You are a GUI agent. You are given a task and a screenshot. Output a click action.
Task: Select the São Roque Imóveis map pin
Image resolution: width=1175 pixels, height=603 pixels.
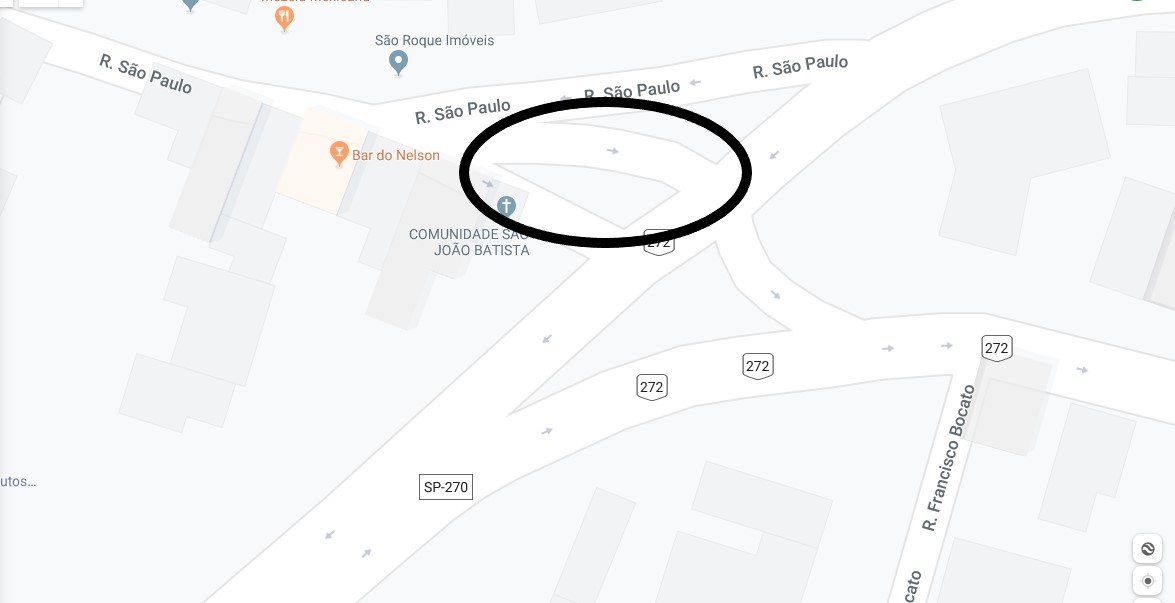click(398, 63)
